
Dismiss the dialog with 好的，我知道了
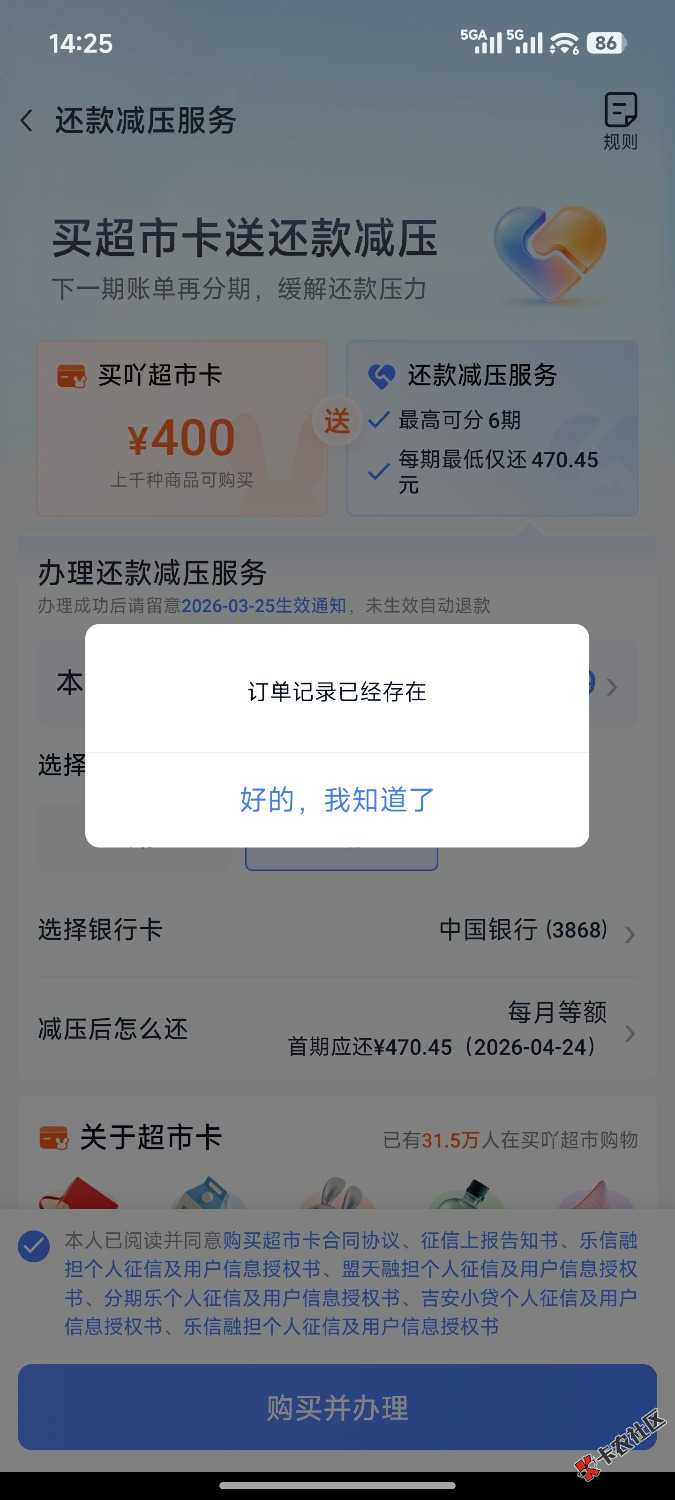(337, 800)
